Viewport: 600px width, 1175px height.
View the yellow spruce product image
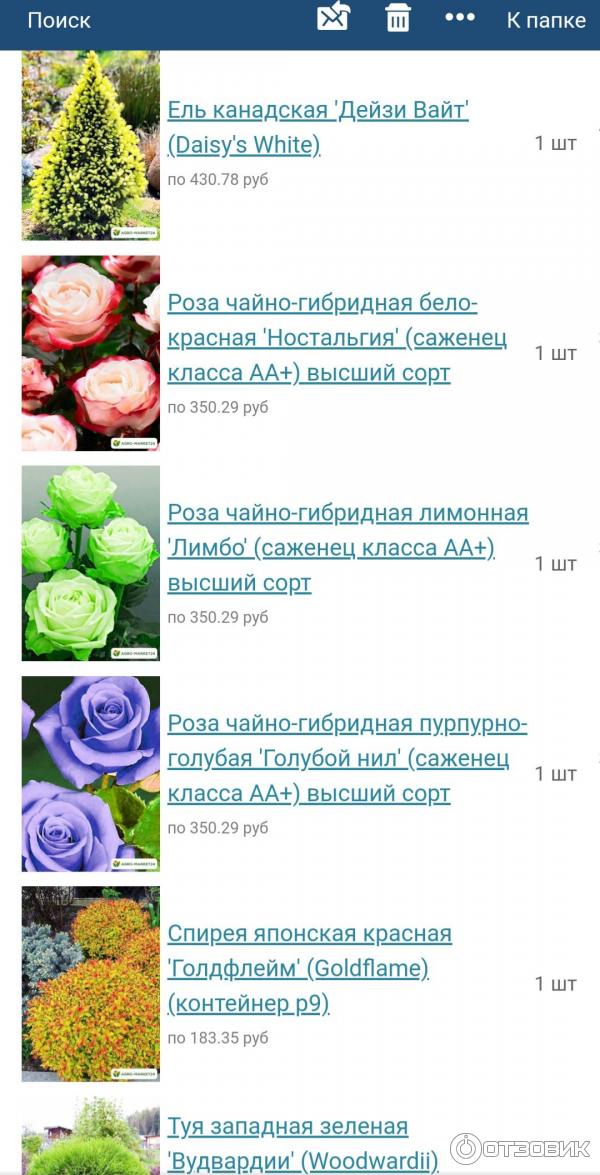(x=91, y=146)
